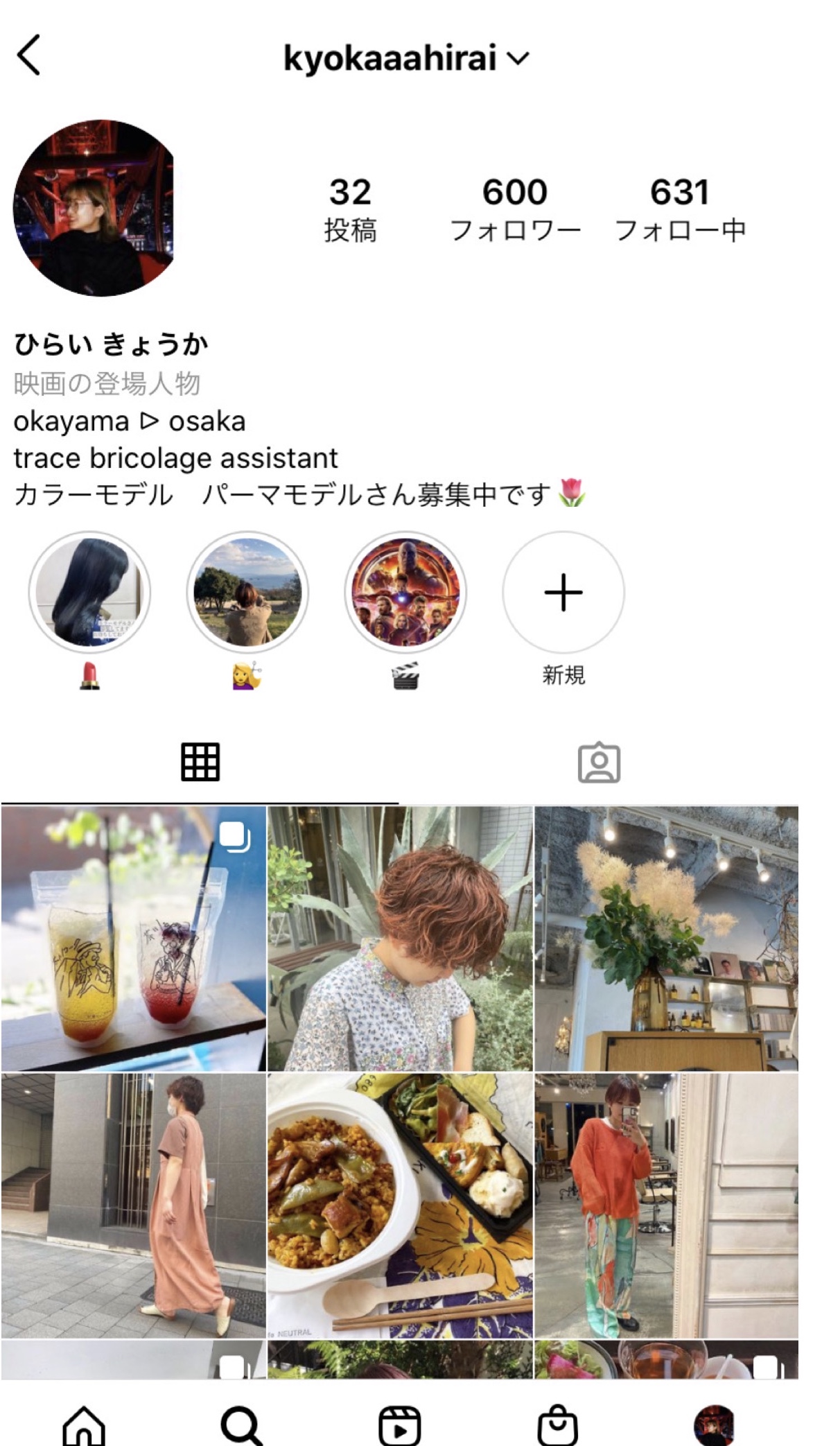The image size is (840, 1446).
Task: Open the 631 フォロー中 list
Action: 680,209
